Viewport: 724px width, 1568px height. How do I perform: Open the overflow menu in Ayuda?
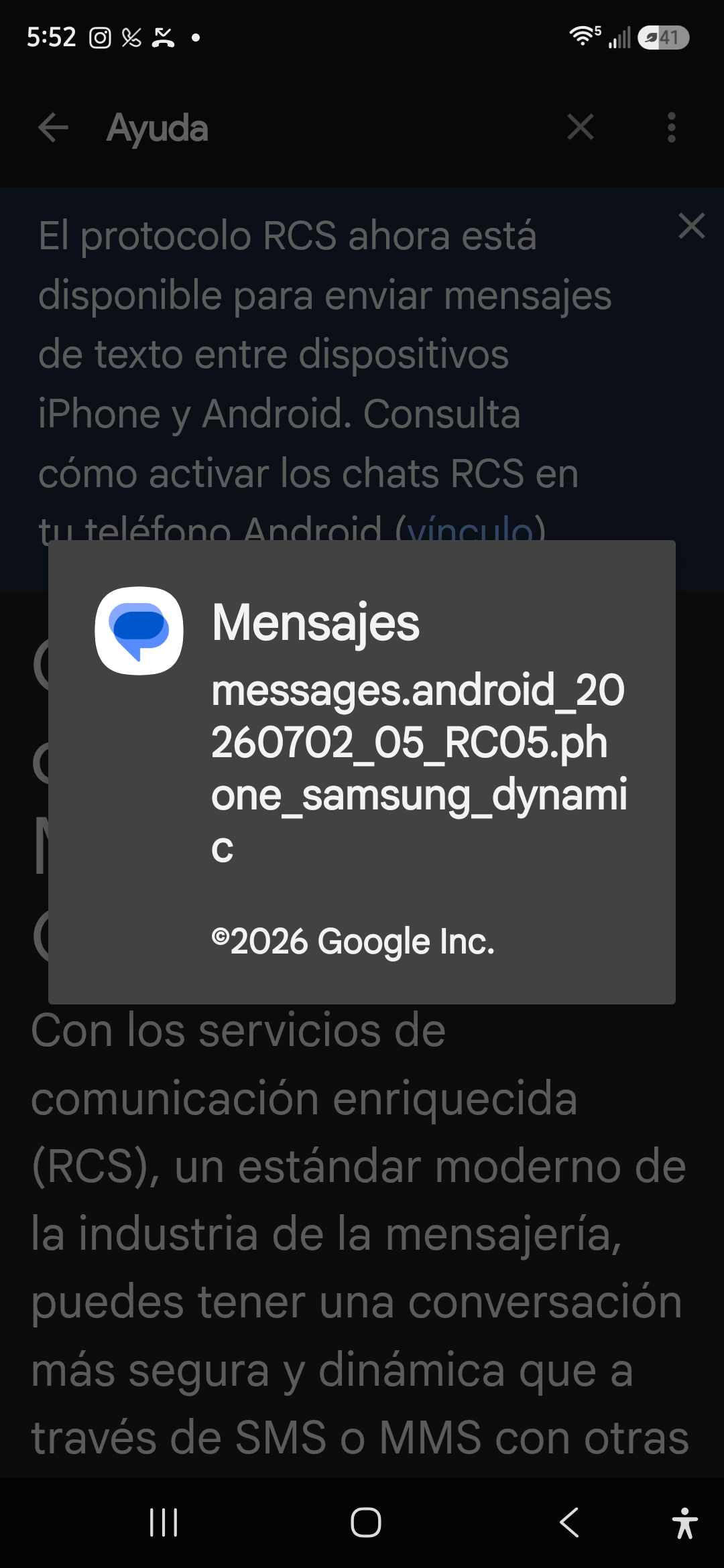click(x=671, y=127)
